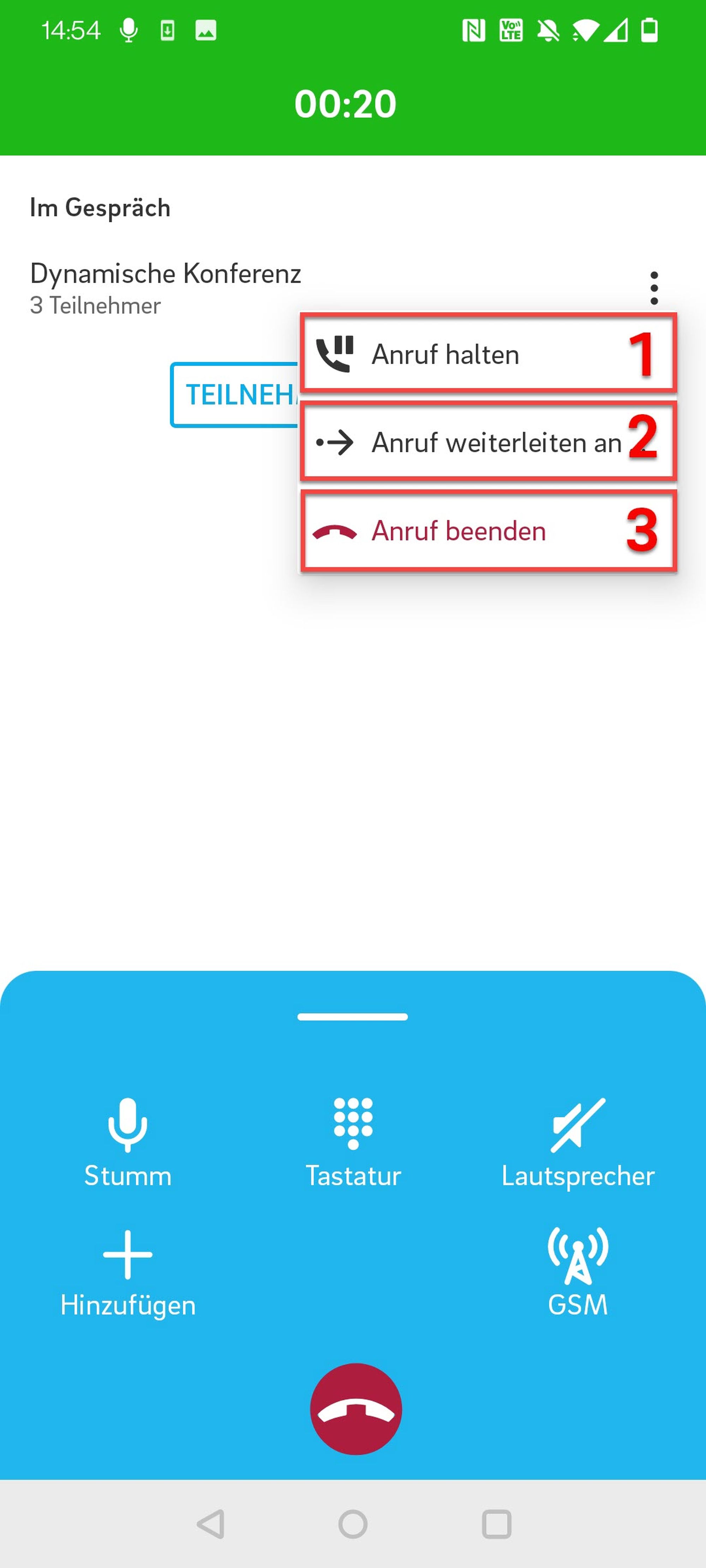Go to the home screen
This screenshot has height=1568, width=706.
click(x=353, y=1524)
